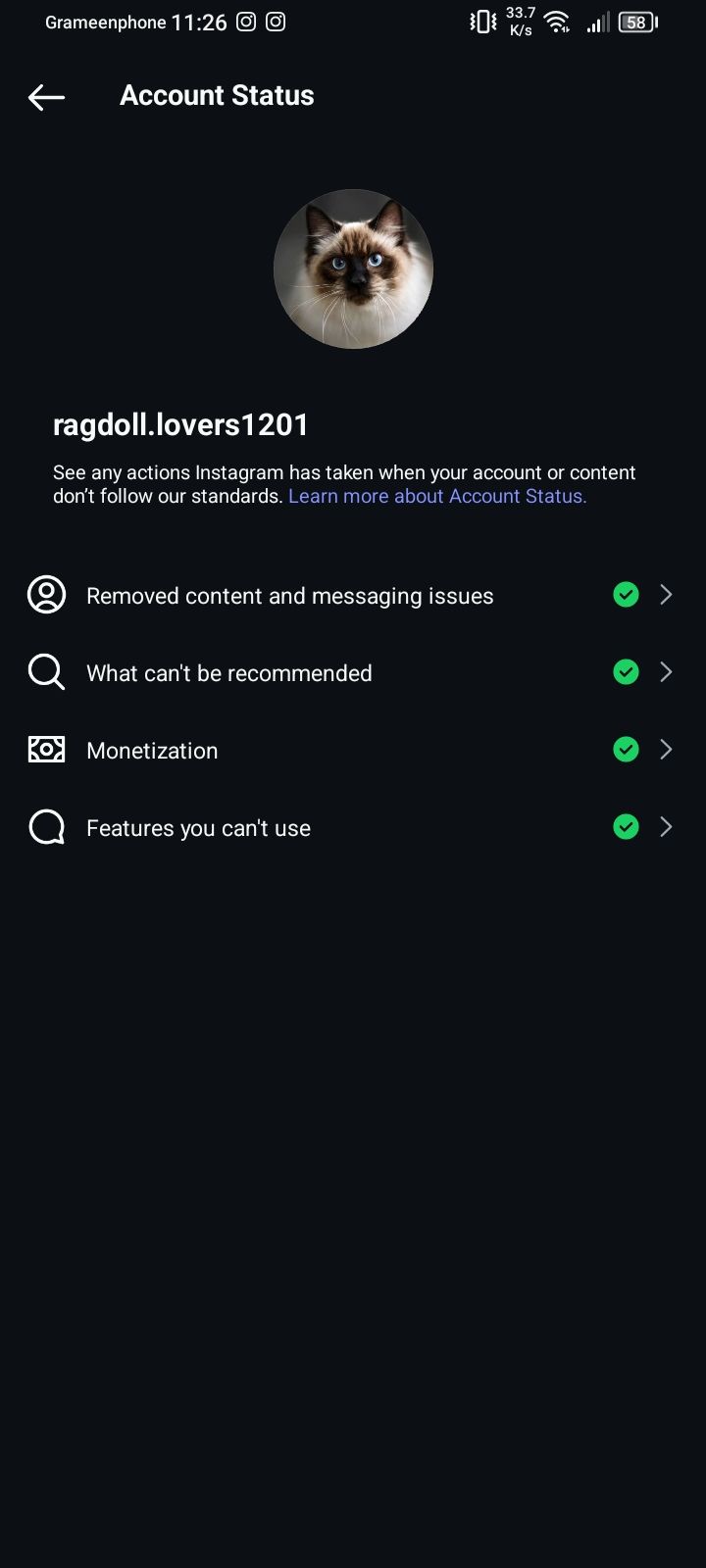Open Features you can't use
Image resolution: width=706 pixels, height=1568 pixels.
tap(353, 827)
